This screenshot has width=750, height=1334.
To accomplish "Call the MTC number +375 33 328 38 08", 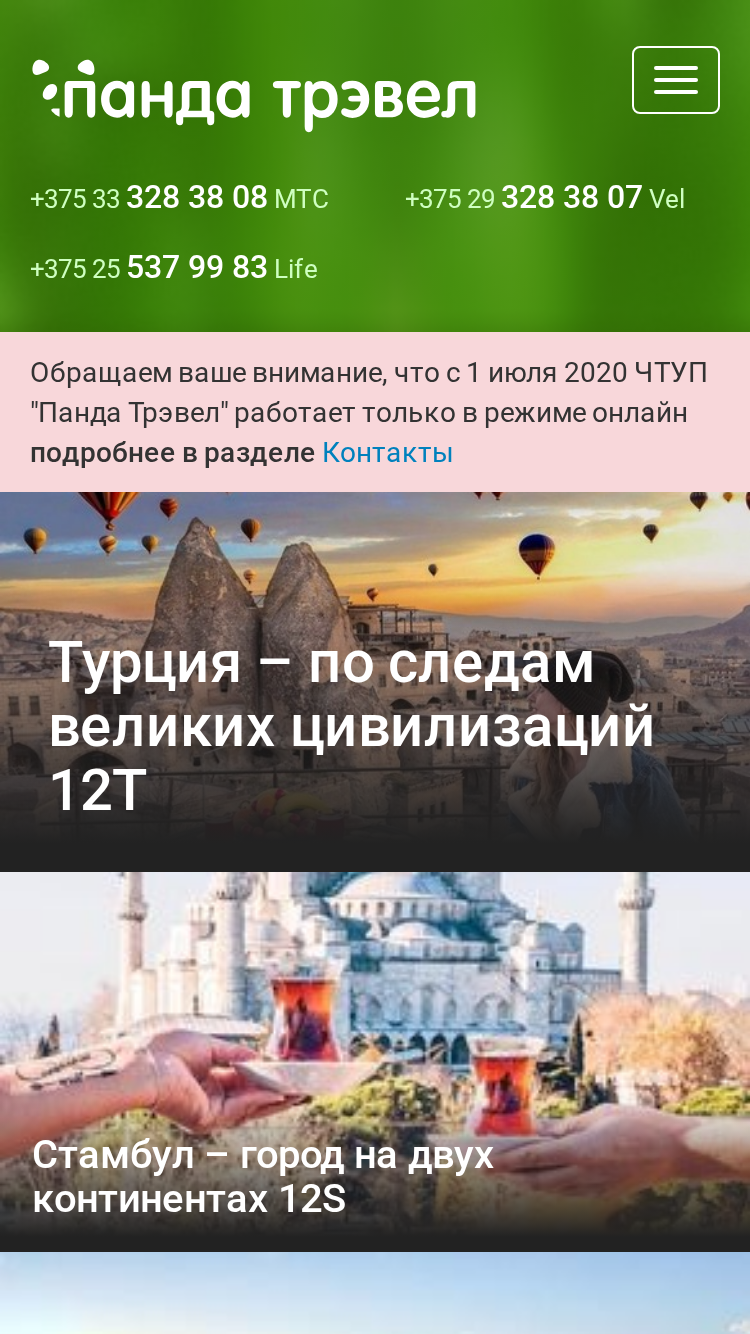I will pos(179,198).
